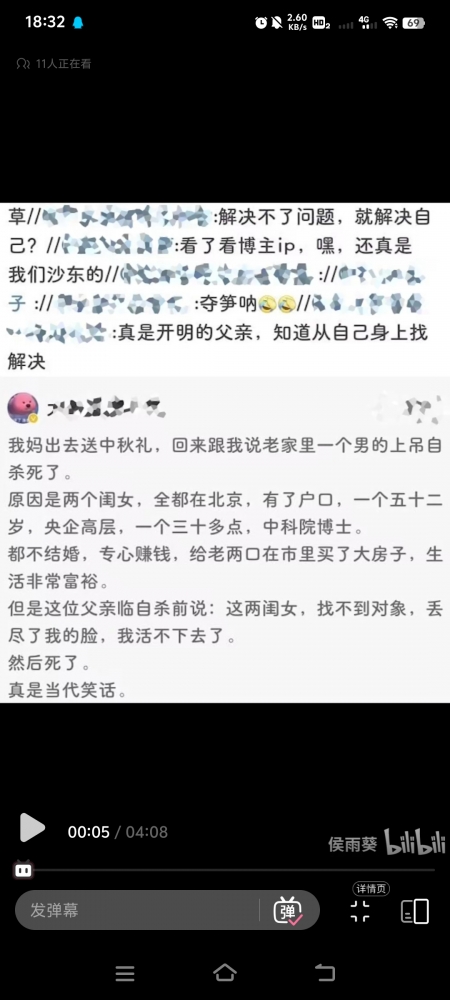Play the paused video

point(32,828)
